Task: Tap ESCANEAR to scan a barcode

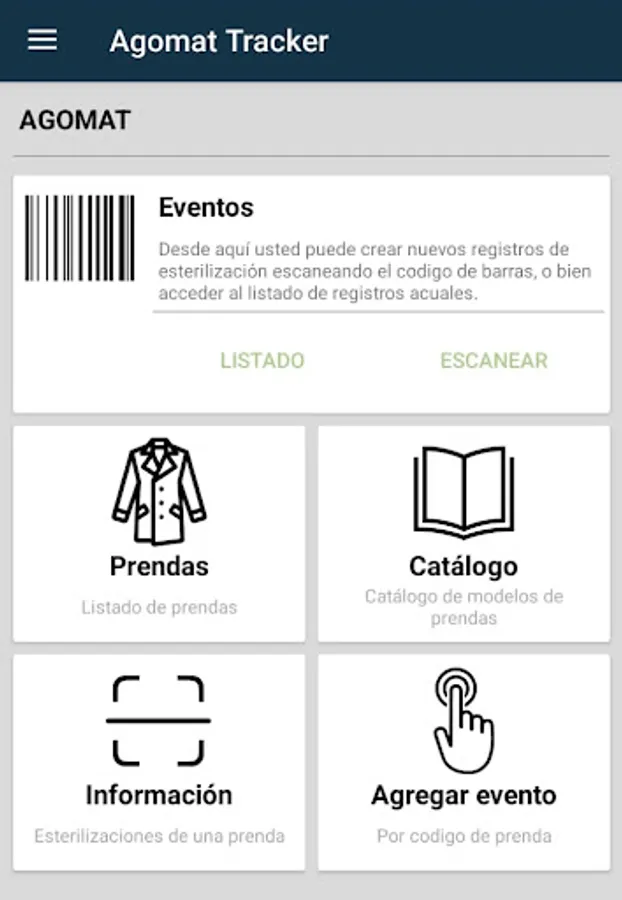Action: (493, 360)
